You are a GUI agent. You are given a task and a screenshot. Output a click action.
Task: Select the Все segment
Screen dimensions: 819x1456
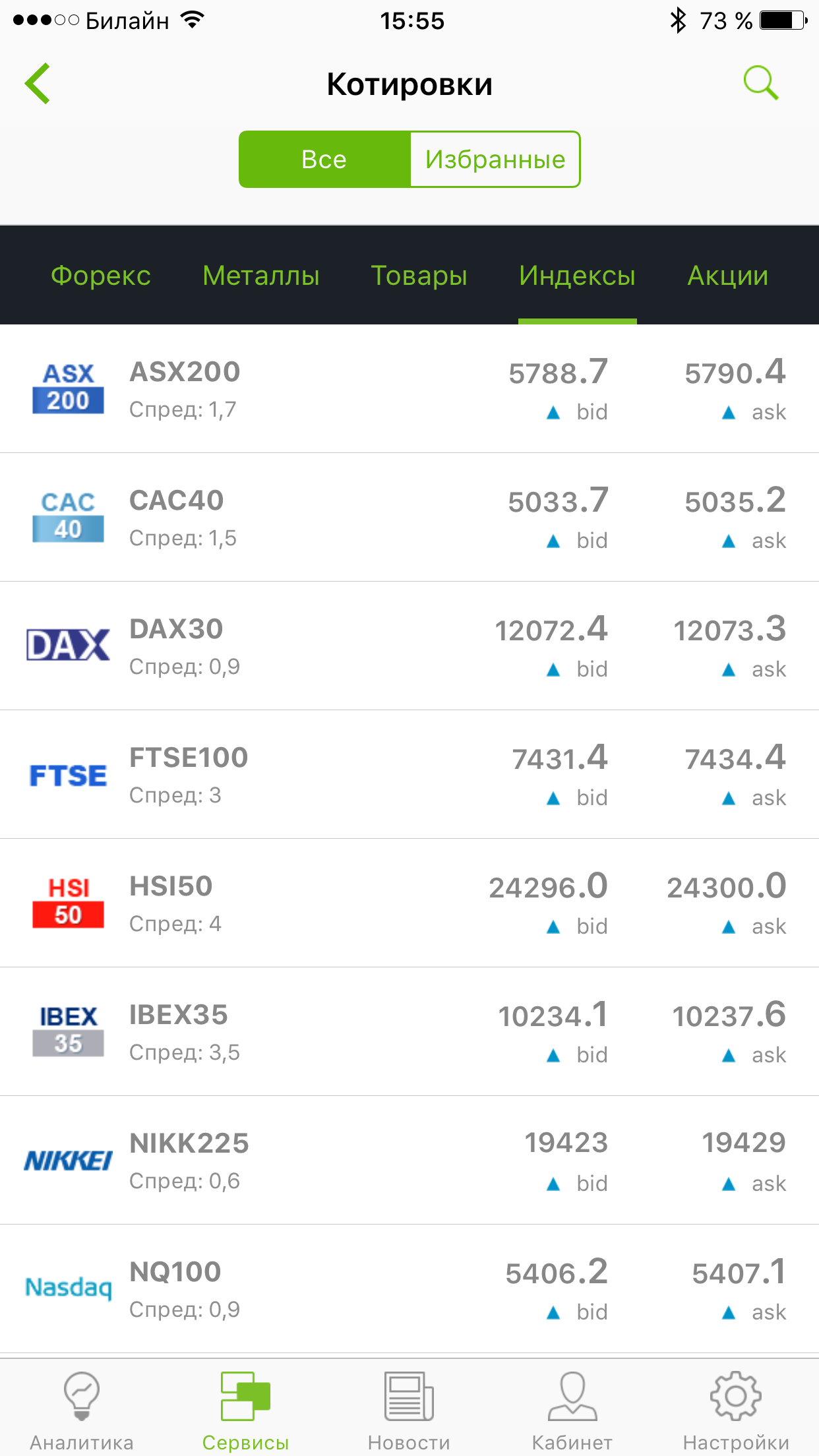click(x=324, y=160)
